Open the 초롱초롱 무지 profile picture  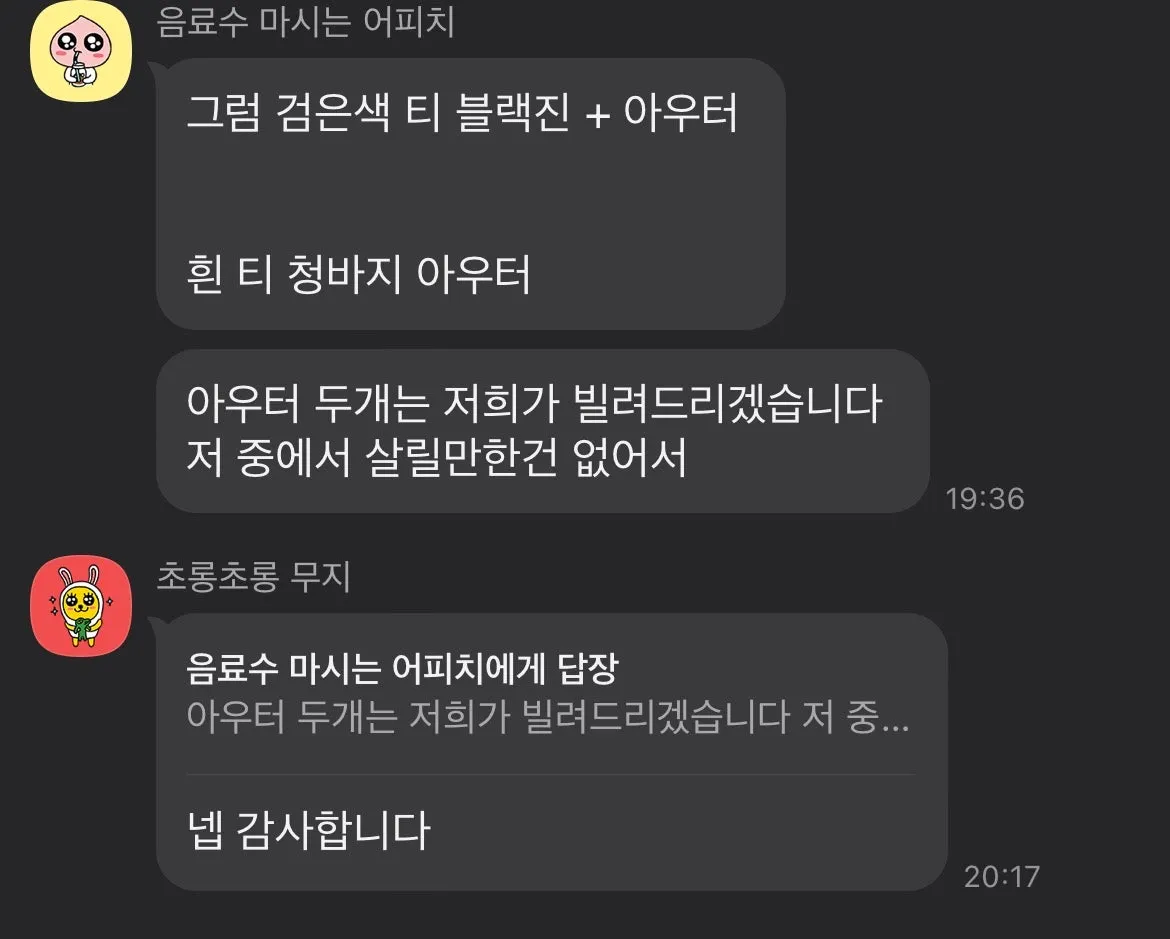pos(82,606)
